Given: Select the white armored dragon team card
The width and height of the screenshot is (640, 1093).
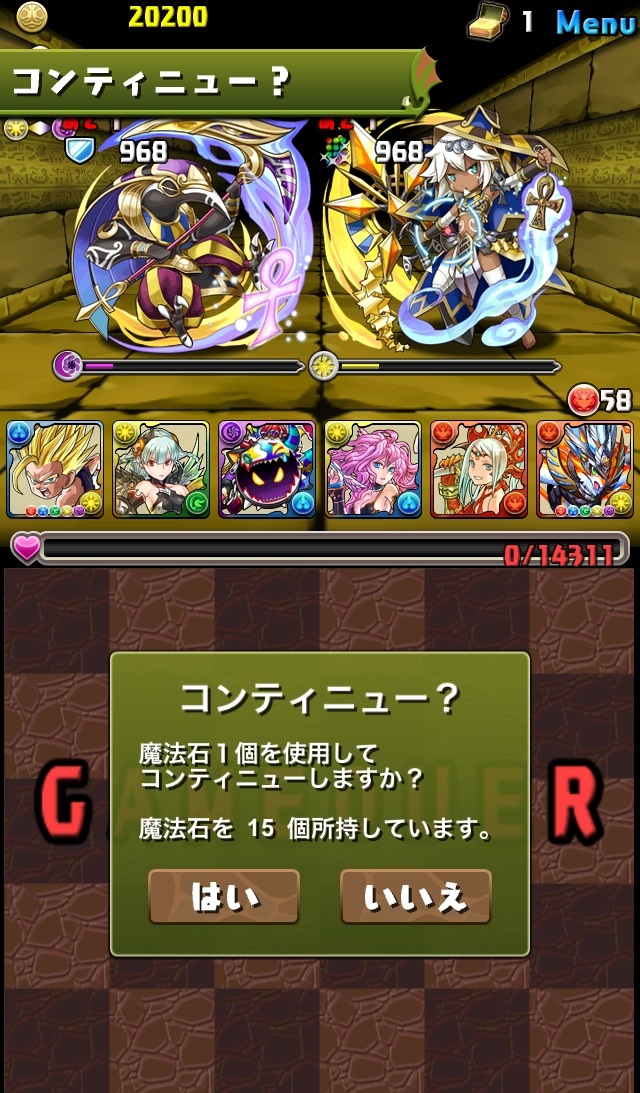Looking at the screenshot, I should click(585, 469).
